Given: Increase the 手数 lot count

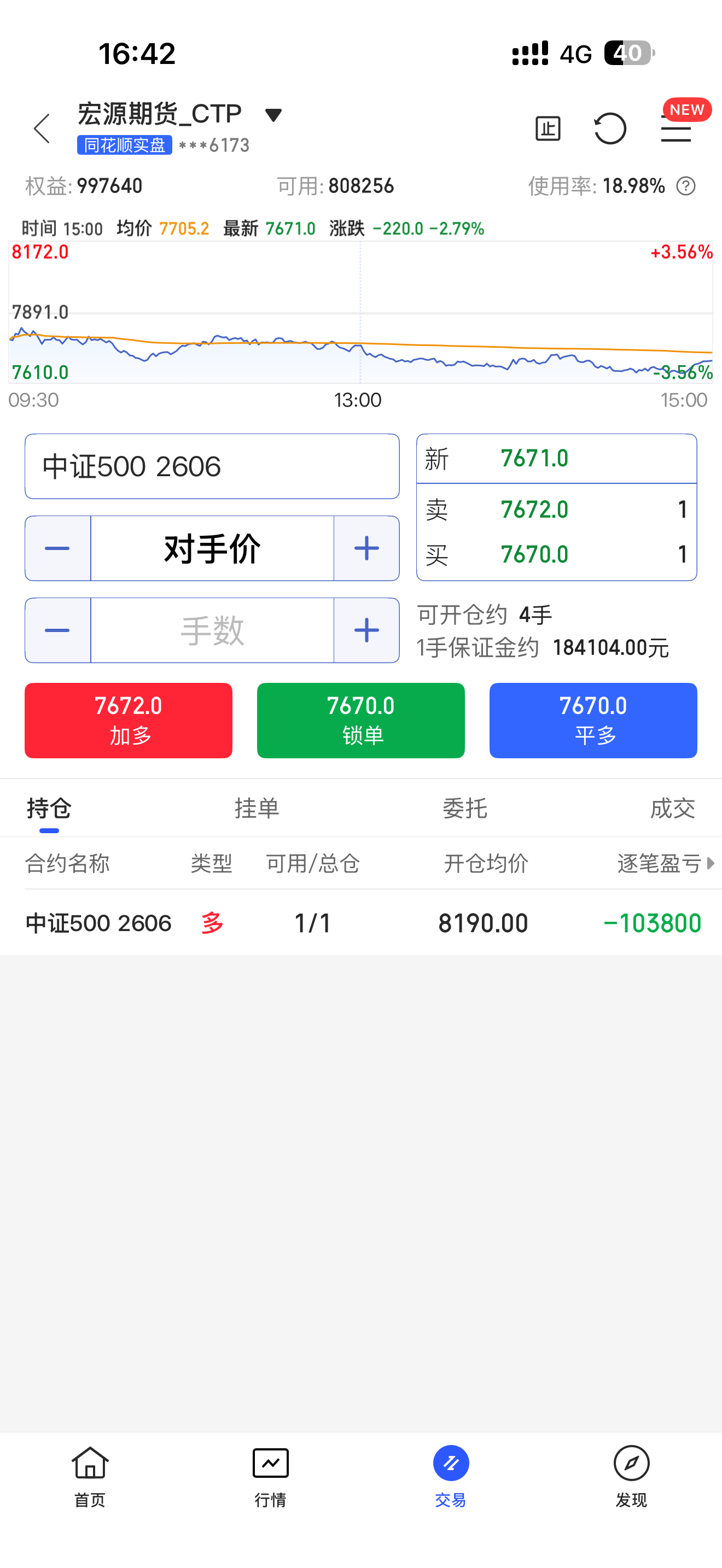Looking at the screenshot, I should pyautogui.click(x=366, y=630).
